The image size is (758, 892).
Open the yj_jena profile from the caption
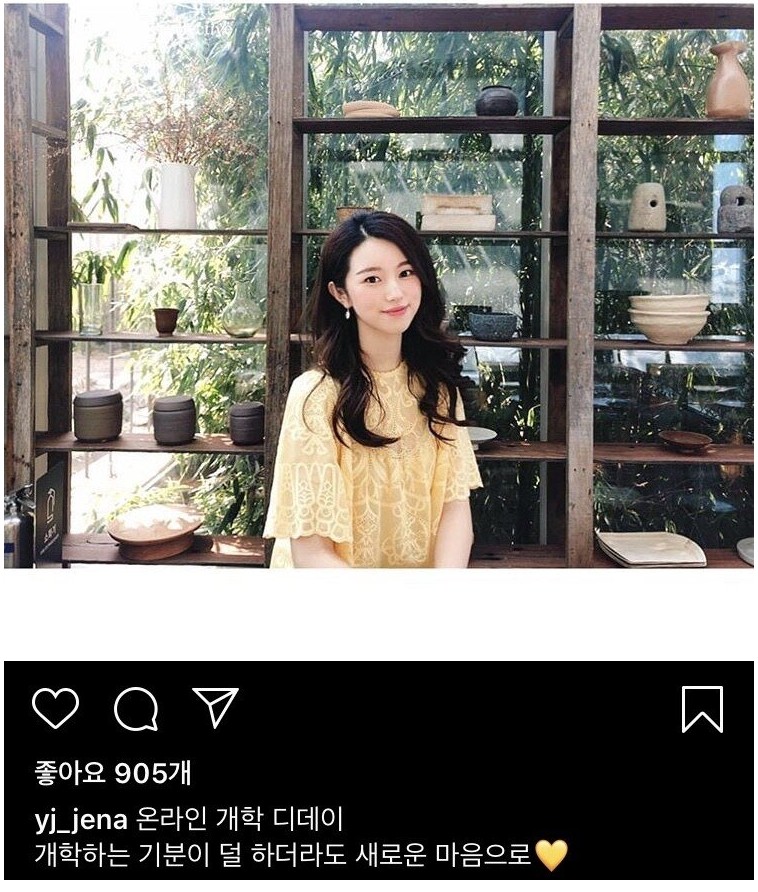click(80, 820)
